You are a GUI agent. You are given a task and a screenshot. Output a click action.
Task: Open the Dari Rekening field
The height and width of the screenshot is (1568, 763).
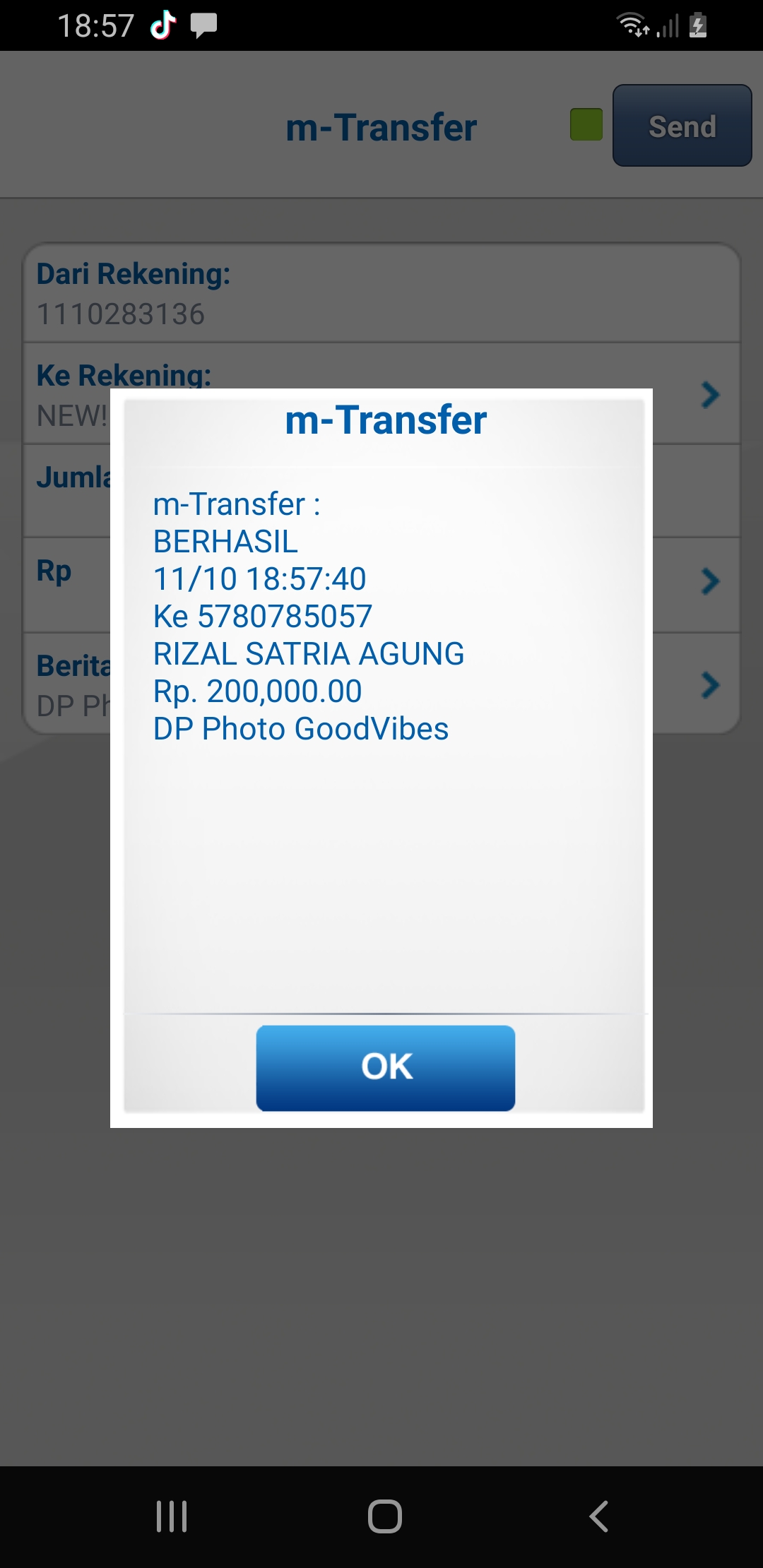coord(381,294)
